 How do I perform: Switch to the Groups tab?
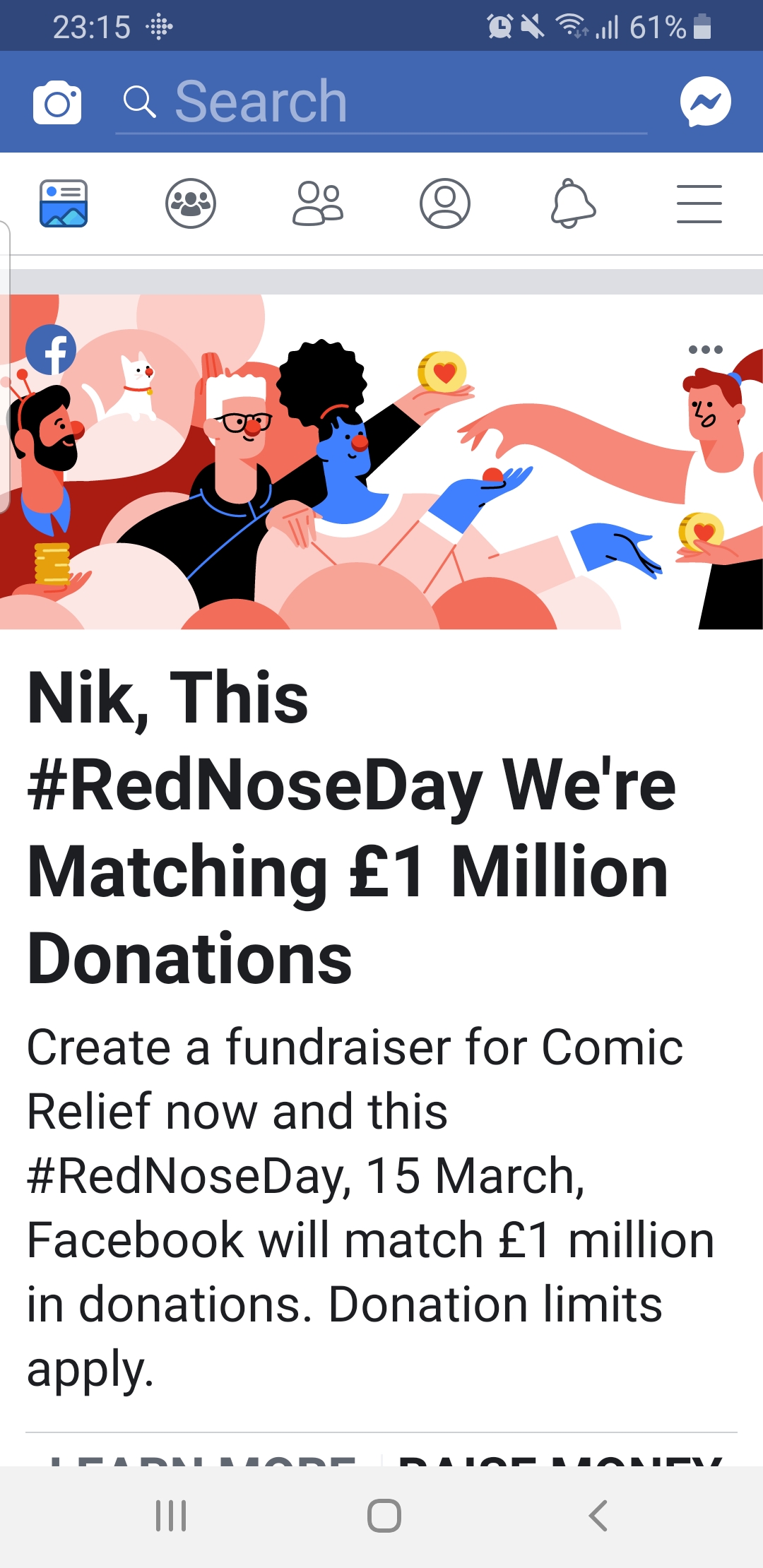pos(191,203)
